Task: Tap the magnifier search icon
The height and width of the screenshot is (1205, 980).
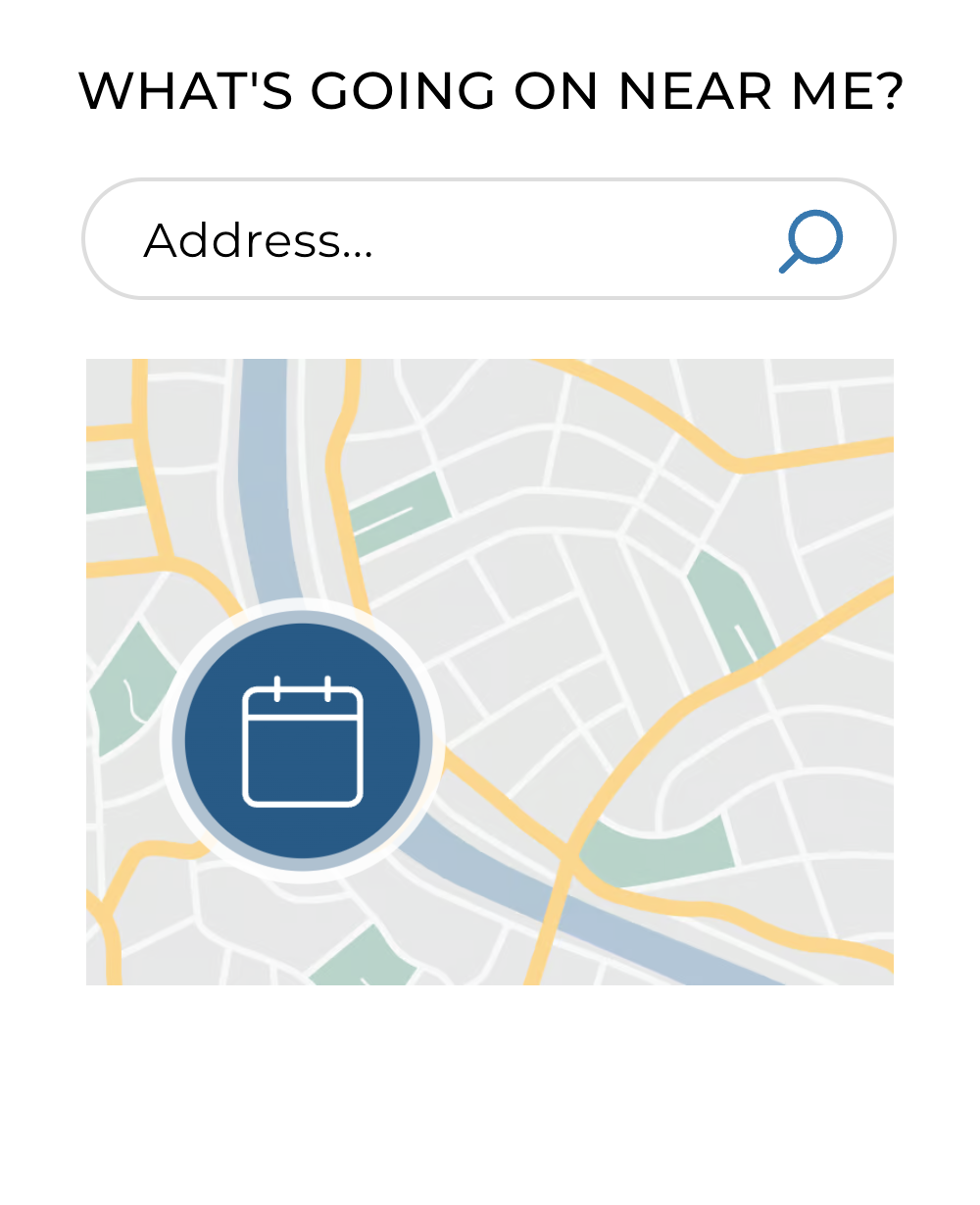Action: pos(811,240)
